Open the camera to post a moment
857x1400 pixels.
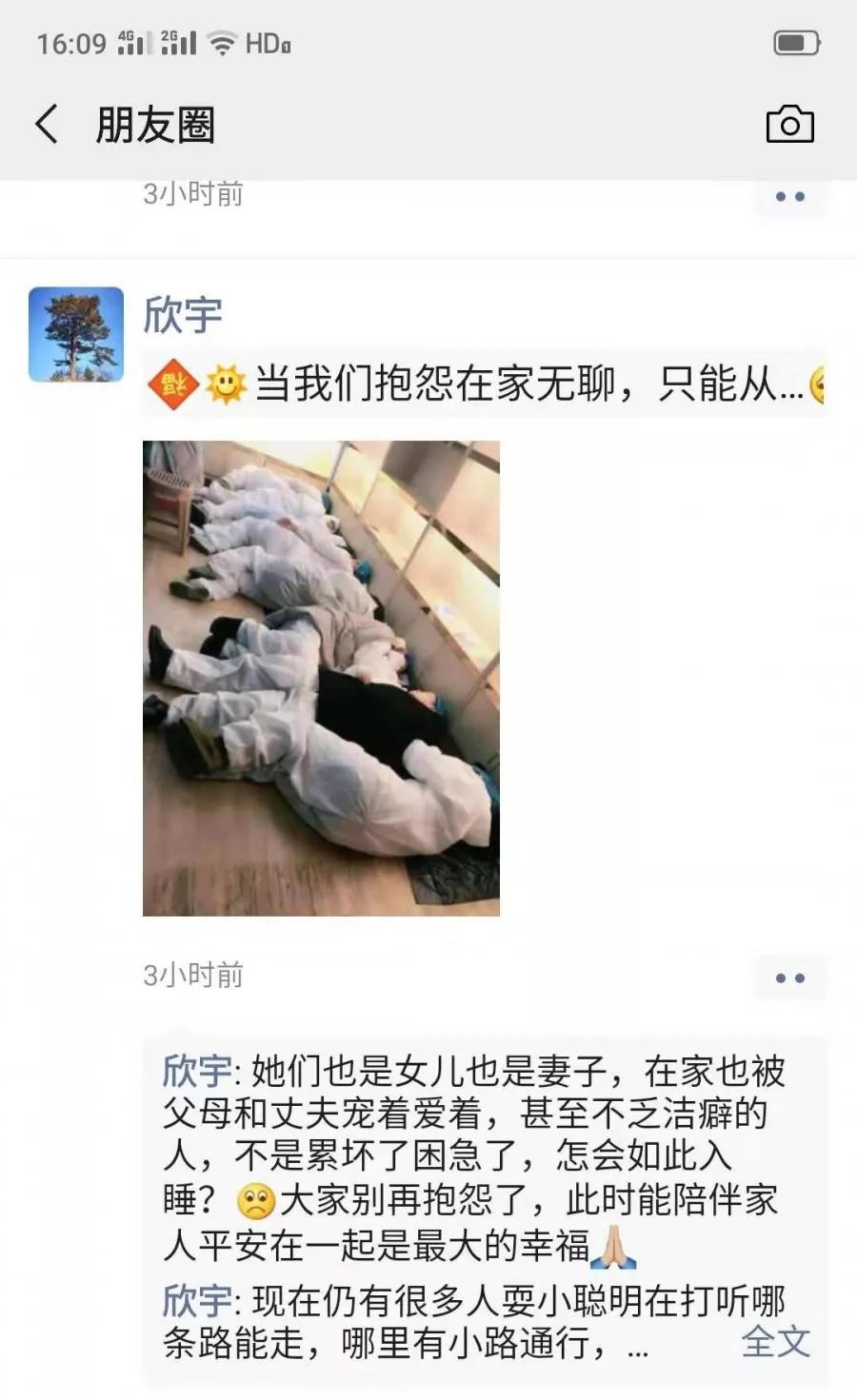[x=789, y=125]
